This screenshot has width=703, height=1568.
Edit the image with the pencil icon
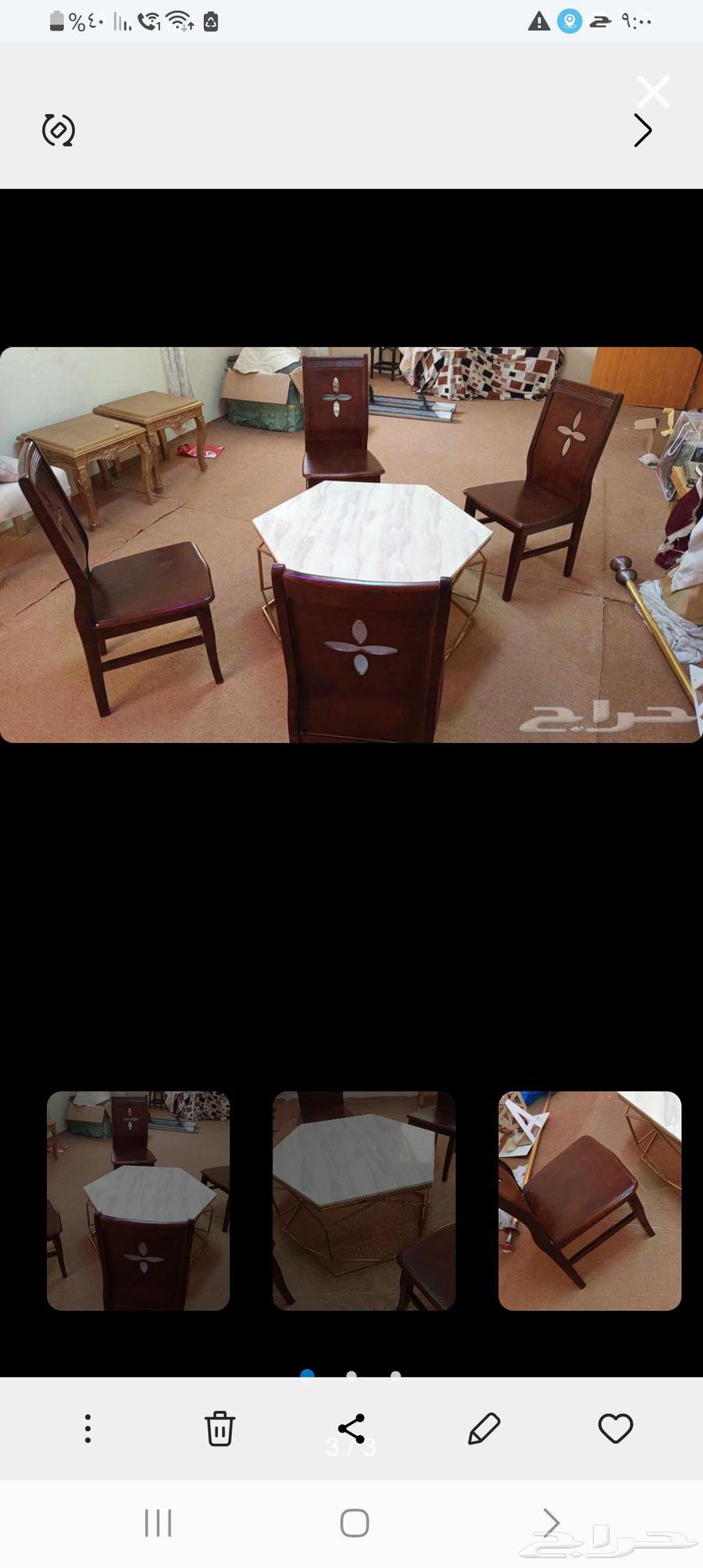(484, 1428)
